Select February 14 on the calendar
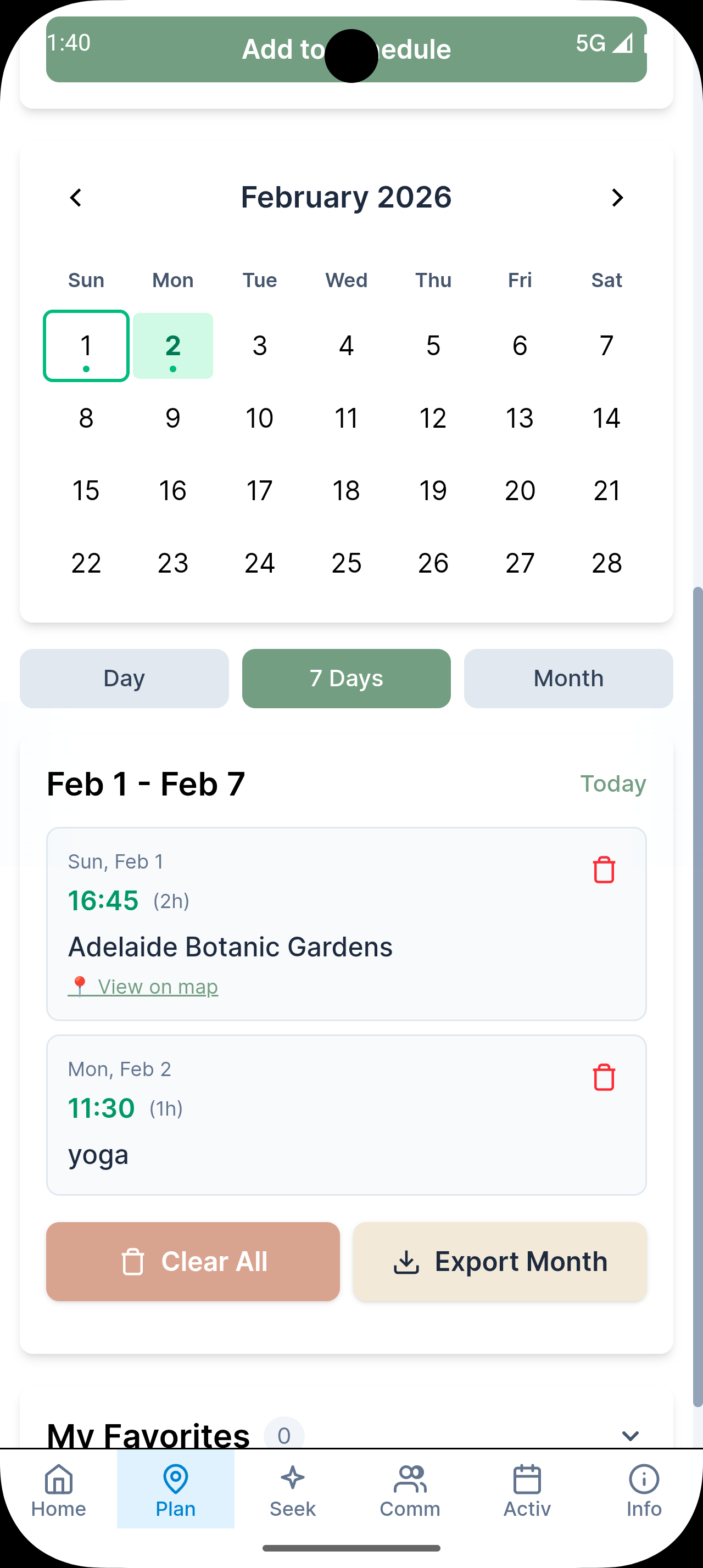Viewport: 703px width, 1568px height. coord(606,418)
